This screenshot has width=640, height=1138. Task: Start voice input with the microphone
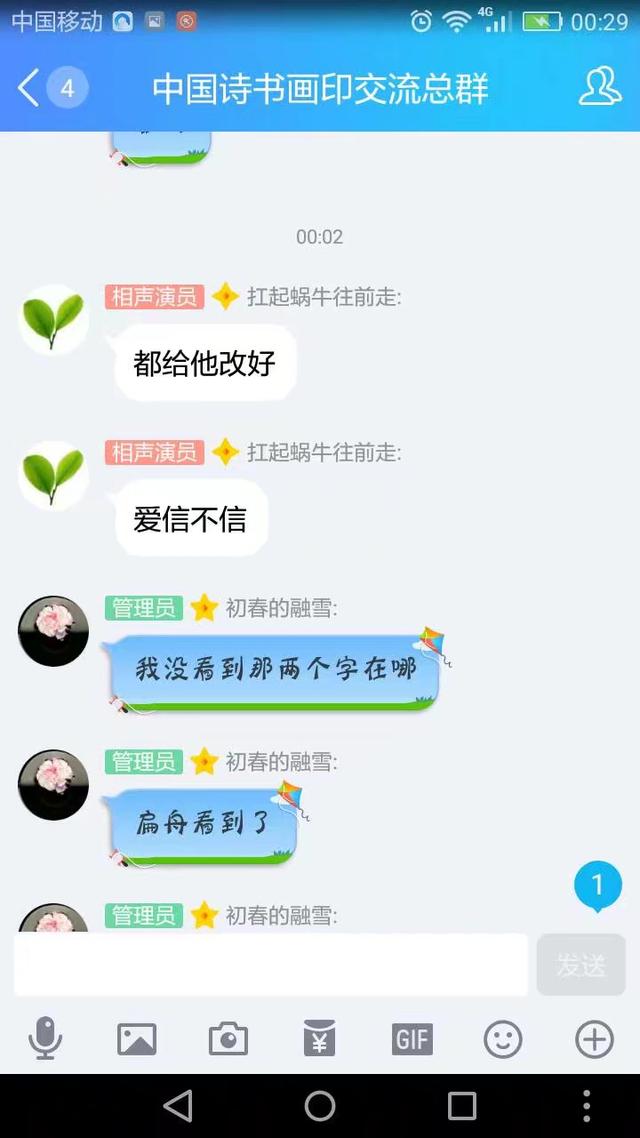(45, 1040)
